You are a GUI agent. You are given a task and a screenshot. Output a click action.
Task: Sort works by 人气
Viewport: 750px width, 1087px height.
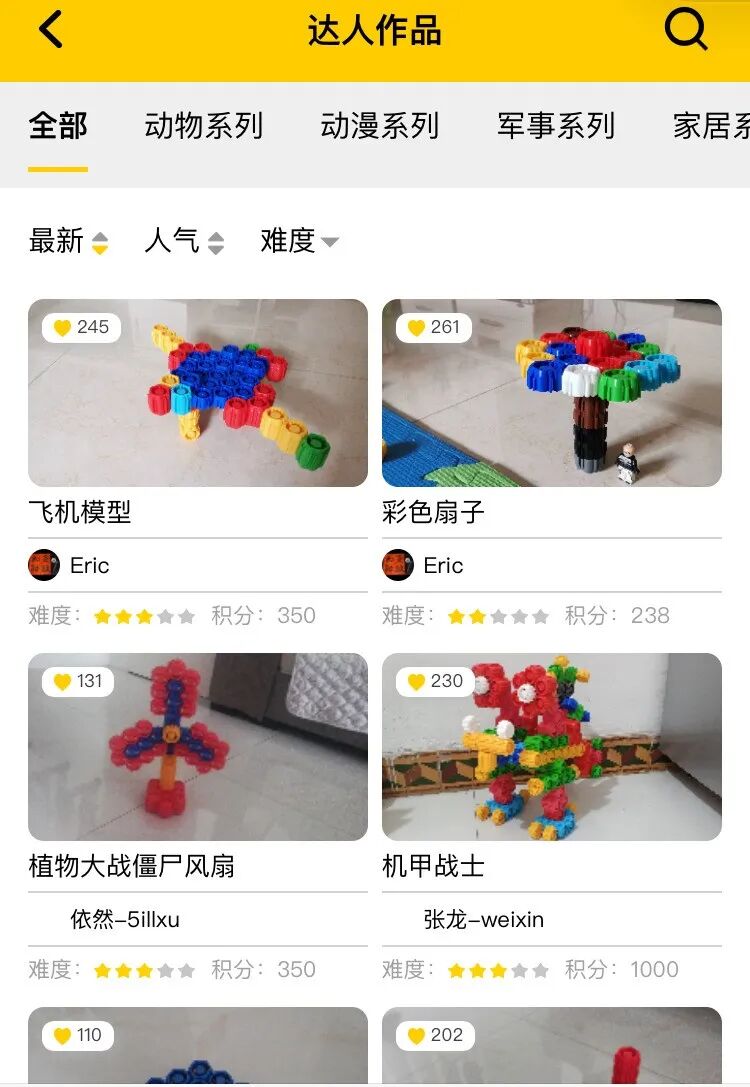pos(184,241)
